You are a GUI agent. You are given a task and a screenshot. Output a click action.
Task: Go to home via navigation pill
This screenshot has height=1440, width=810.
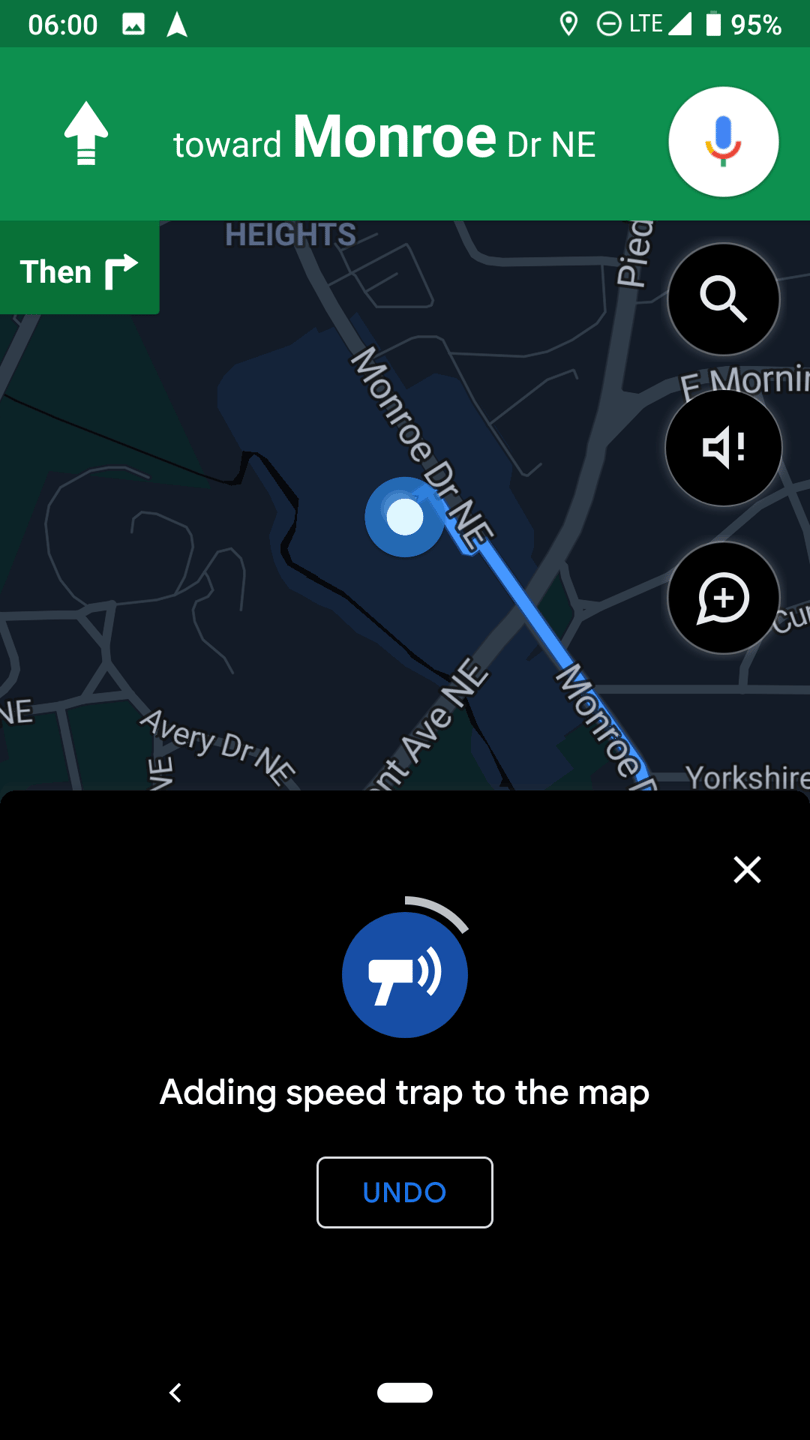[x=405, y=1392]
